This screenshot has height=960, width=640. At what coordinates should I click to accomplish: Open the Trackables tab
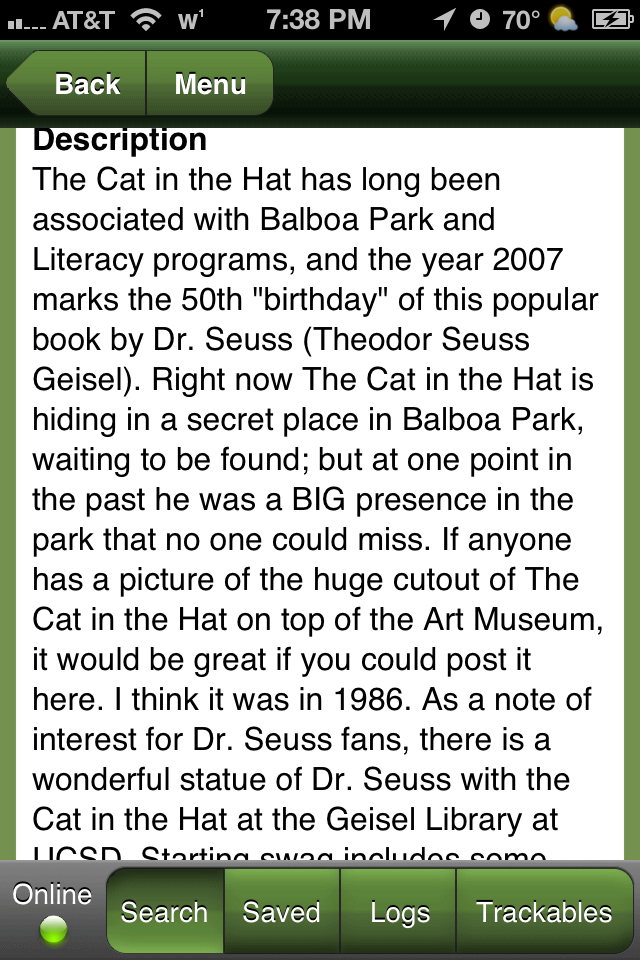544,911
